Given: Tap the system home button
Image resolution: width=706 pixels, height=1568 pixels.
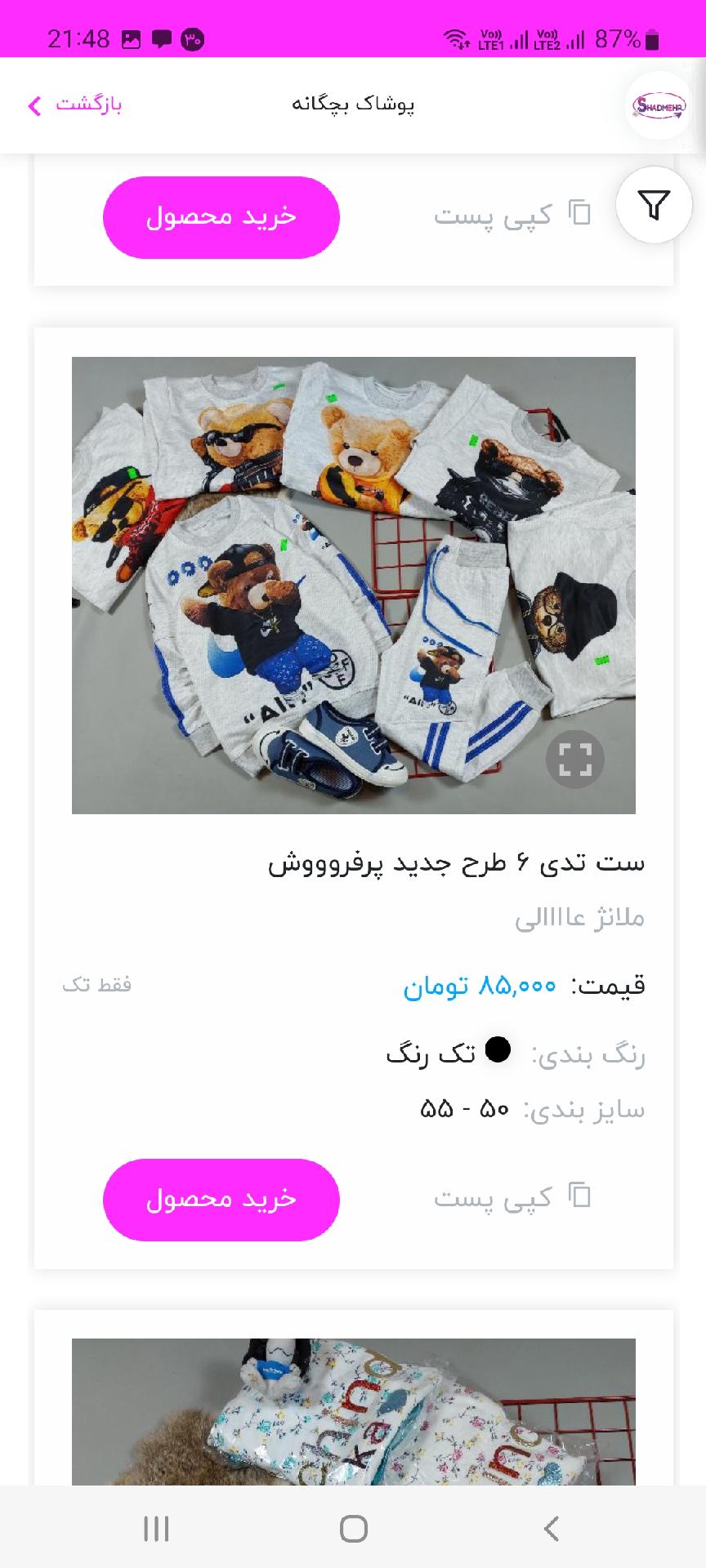Looking at the screenshot, I should (353, 1529).
